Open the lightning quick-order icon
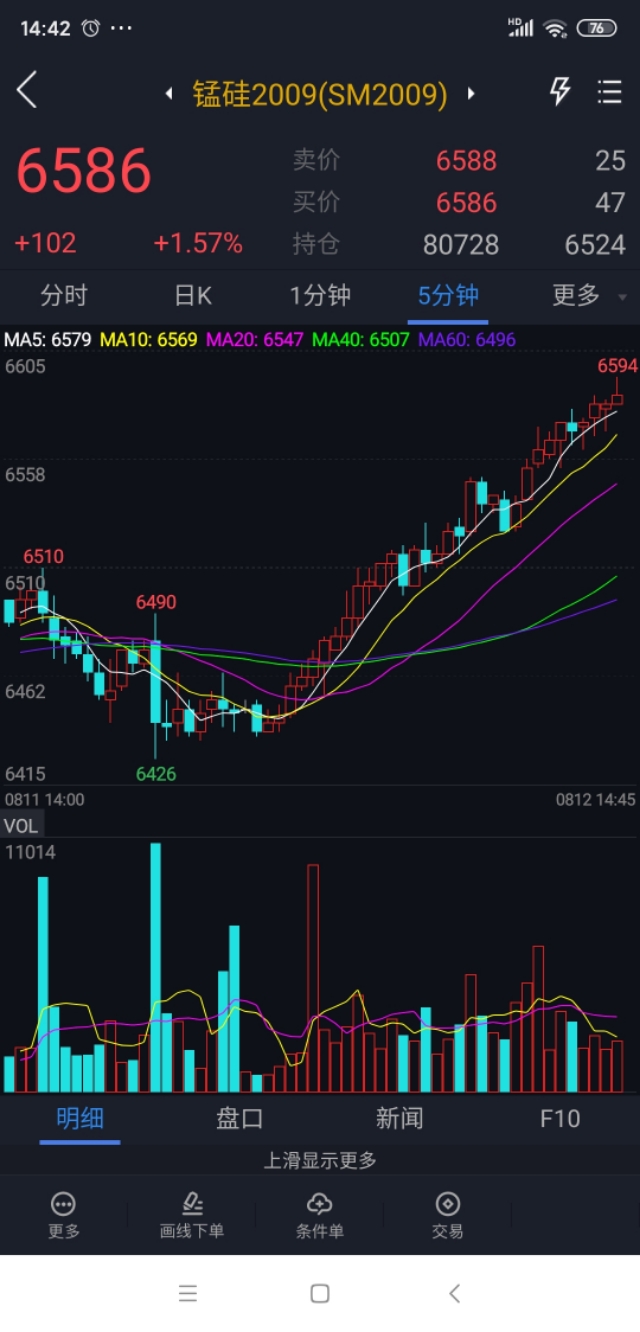This screenshot has width=640, height=1332. click(x=560, y=92)
